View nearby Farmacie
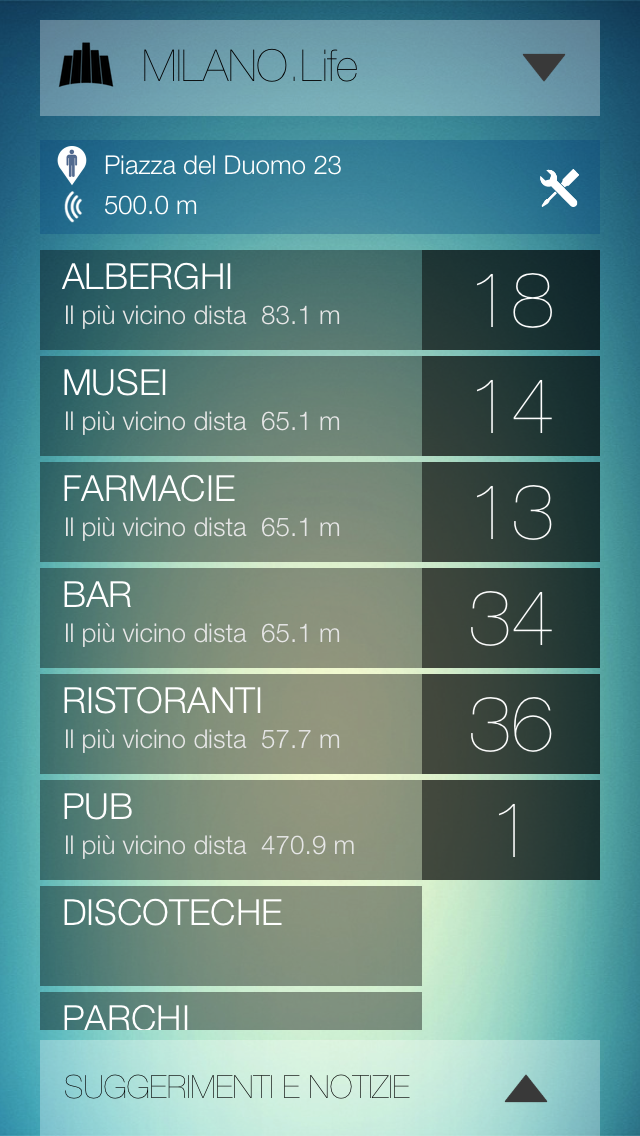 click(231, 512)
